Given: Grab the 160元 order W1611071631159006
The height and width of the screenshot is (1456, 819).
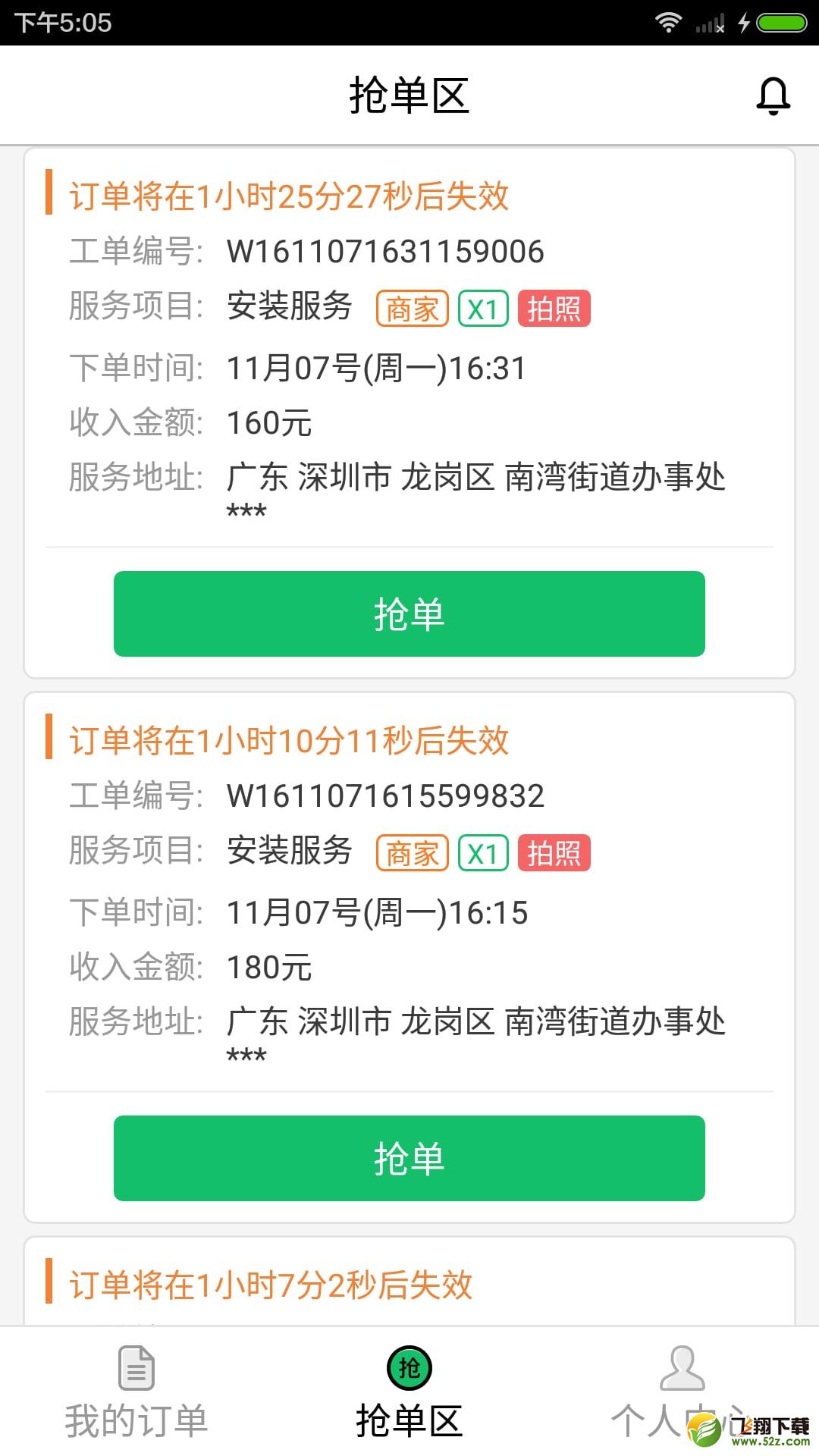Looking at the screenshot, I should pos(409,613).
